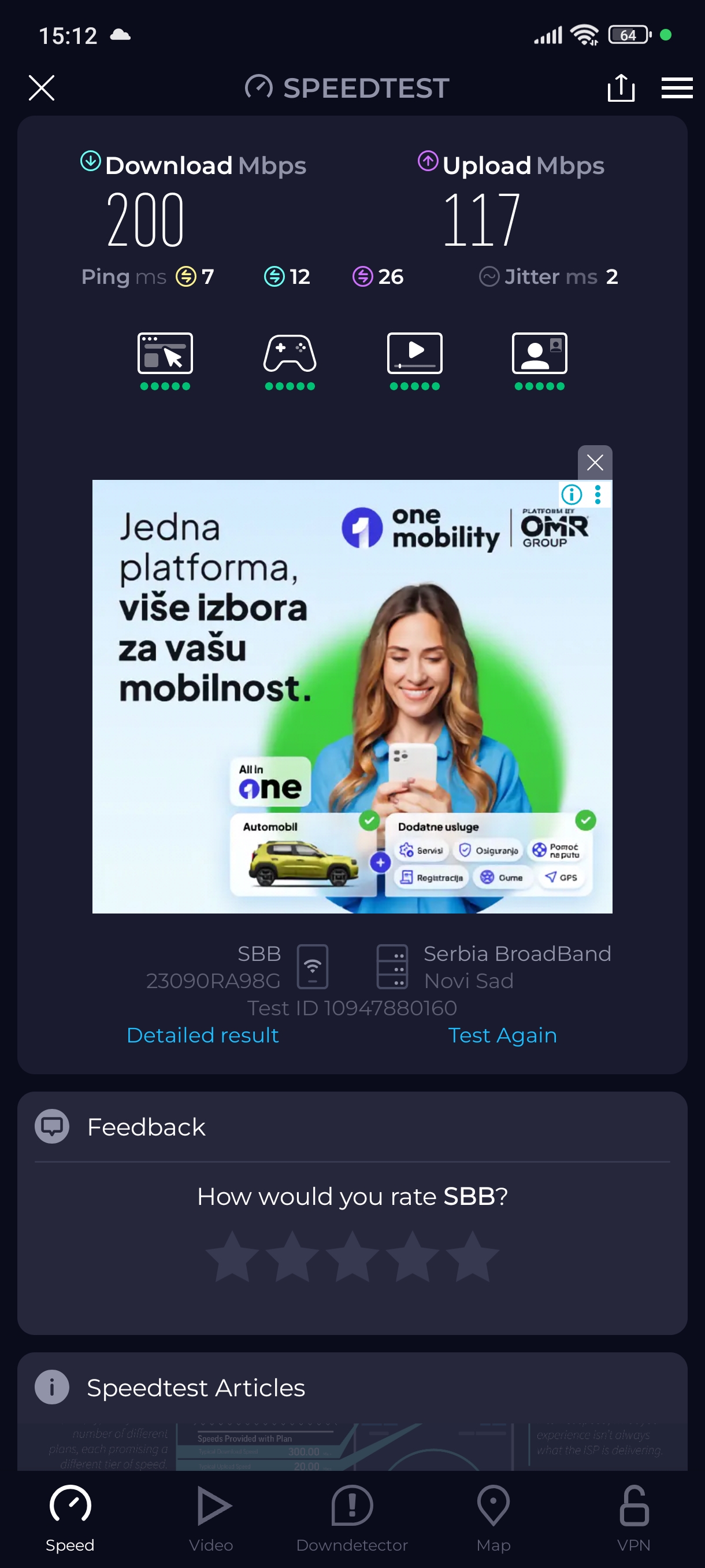Check the gaming experience rating
705x1568 pixels.
[x=290, y=360]
